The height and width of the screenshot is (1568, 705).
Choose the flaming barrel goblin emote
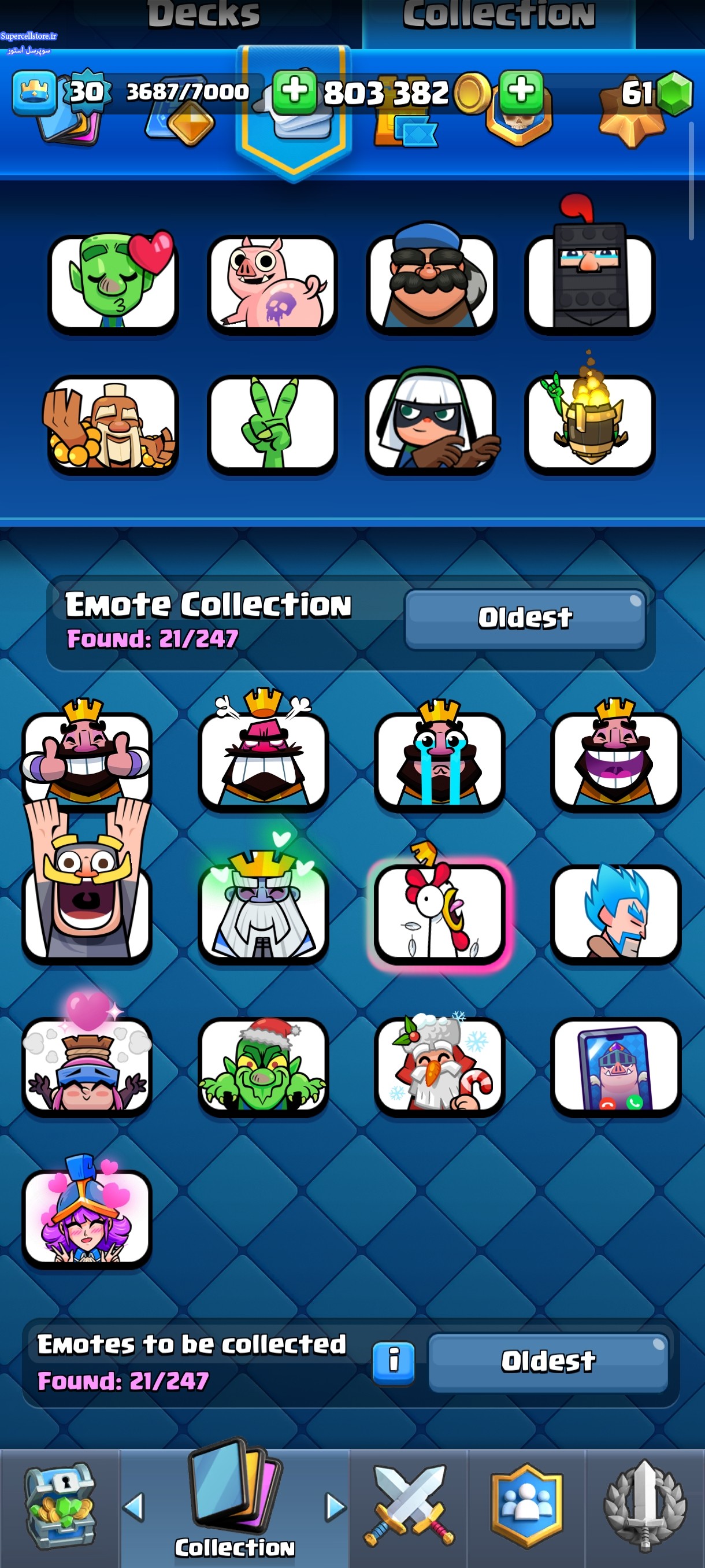coord(589,424)
